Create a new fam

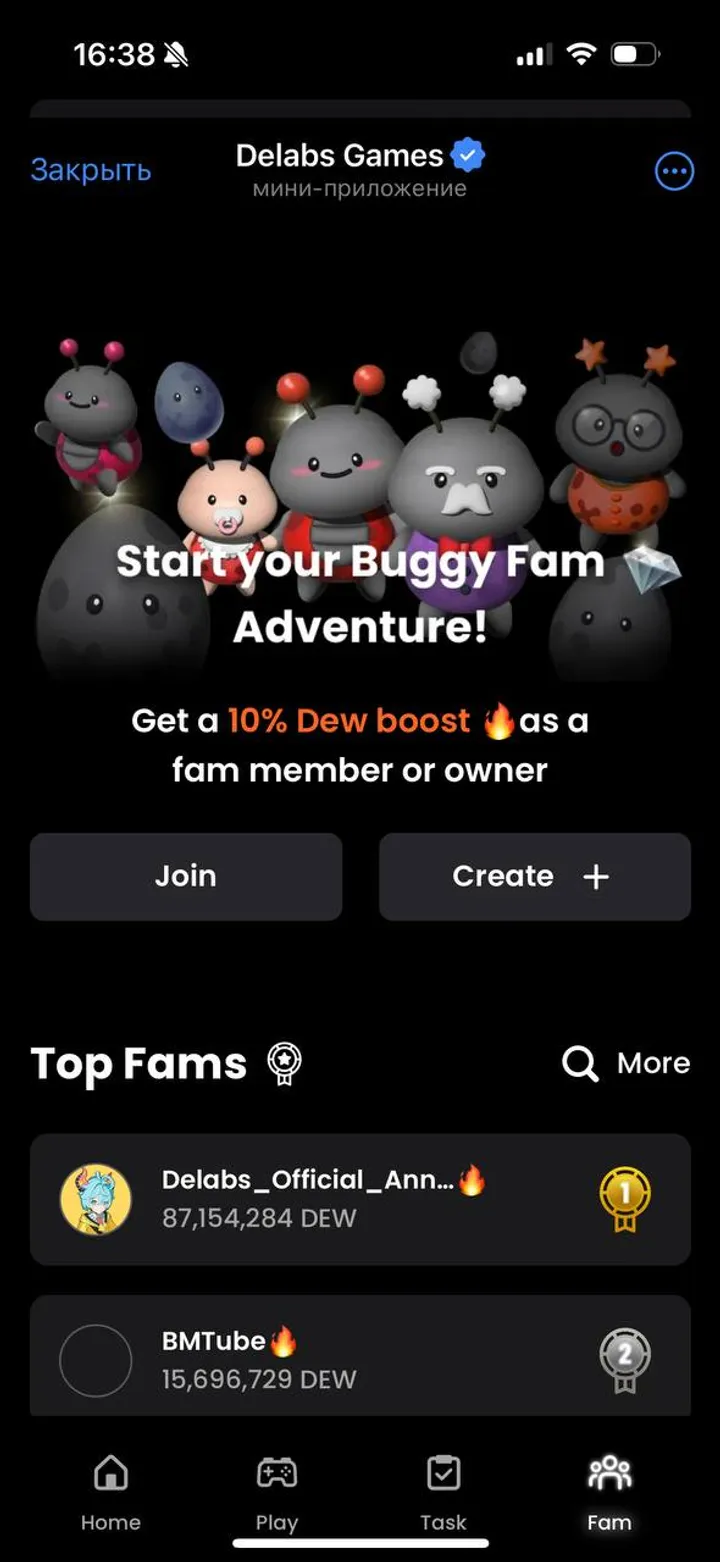point(534,876)
